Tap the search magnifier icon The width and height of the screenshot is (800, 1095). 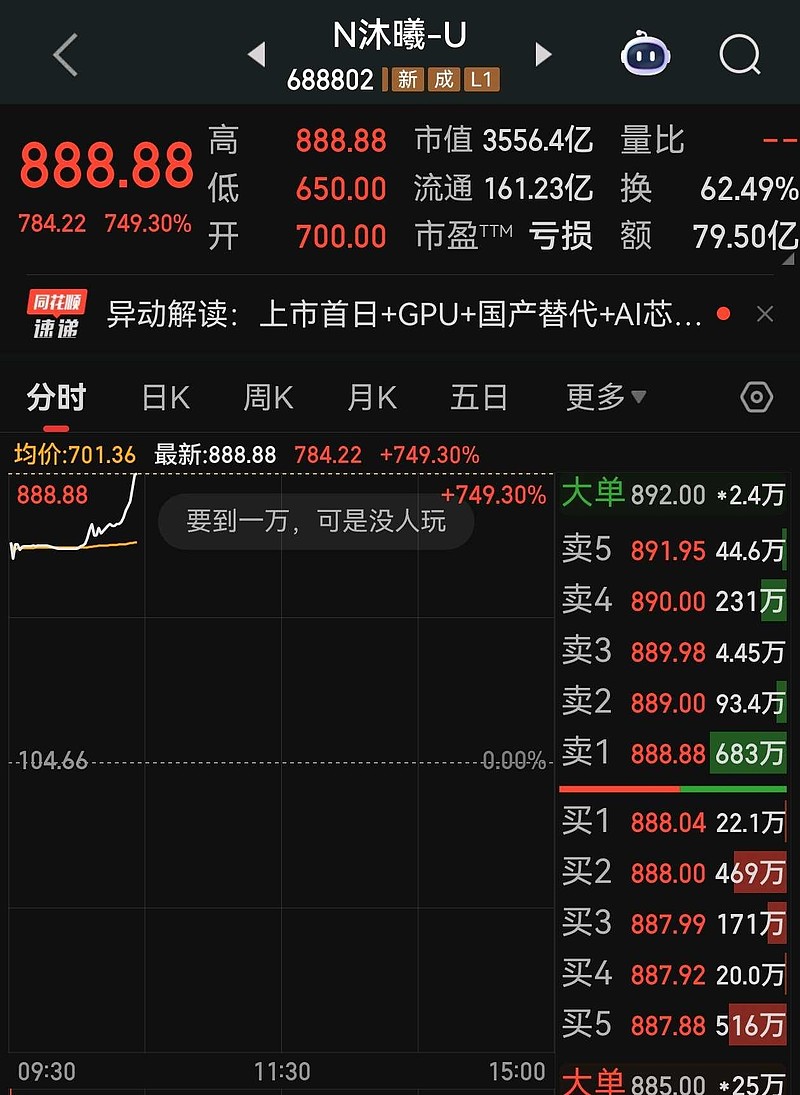click(739, 55)
